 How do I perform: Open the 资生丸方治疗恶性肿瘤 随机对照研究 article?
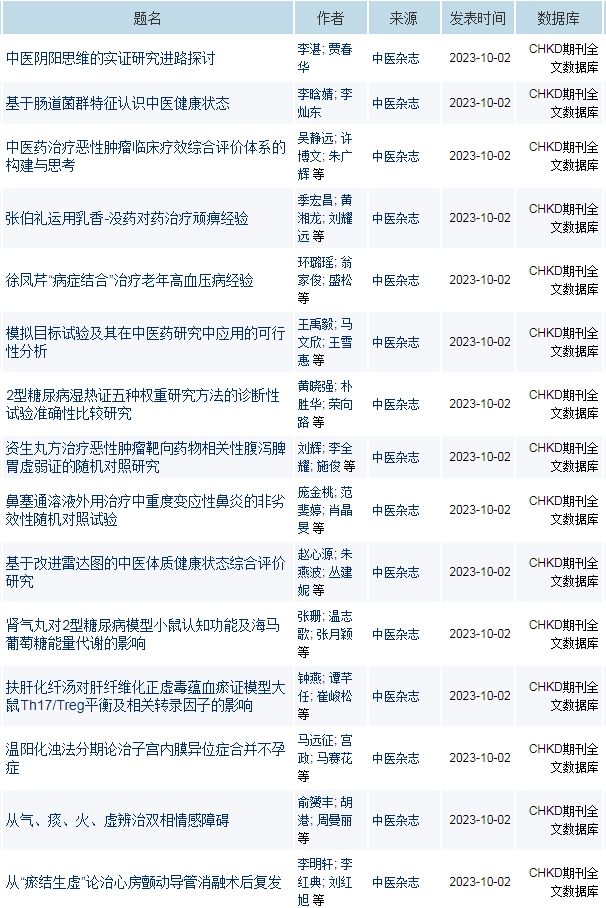(x=145, y=457)
